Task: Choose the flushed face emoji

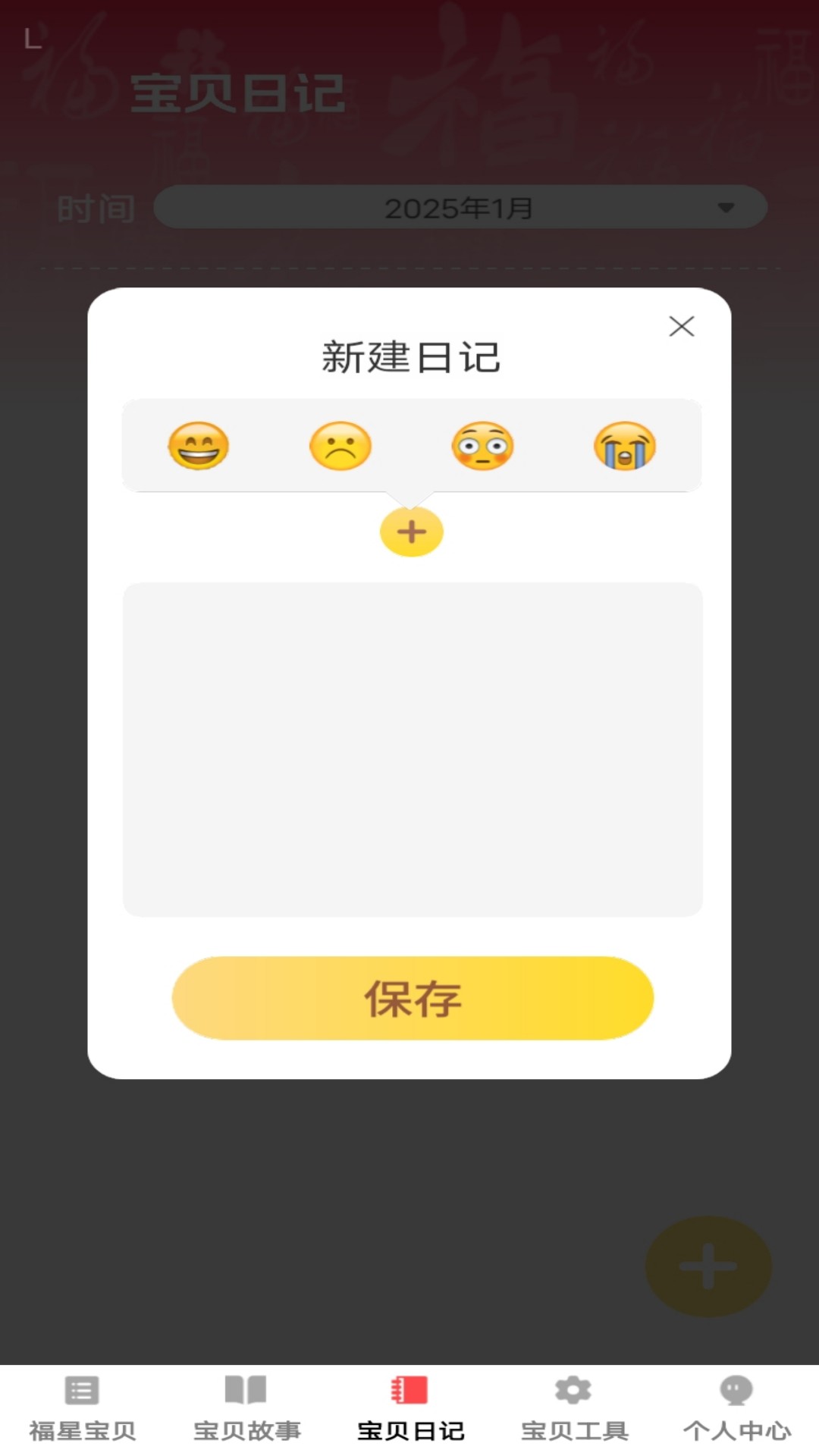Action: pyautogui.click(x=483, y=447)
